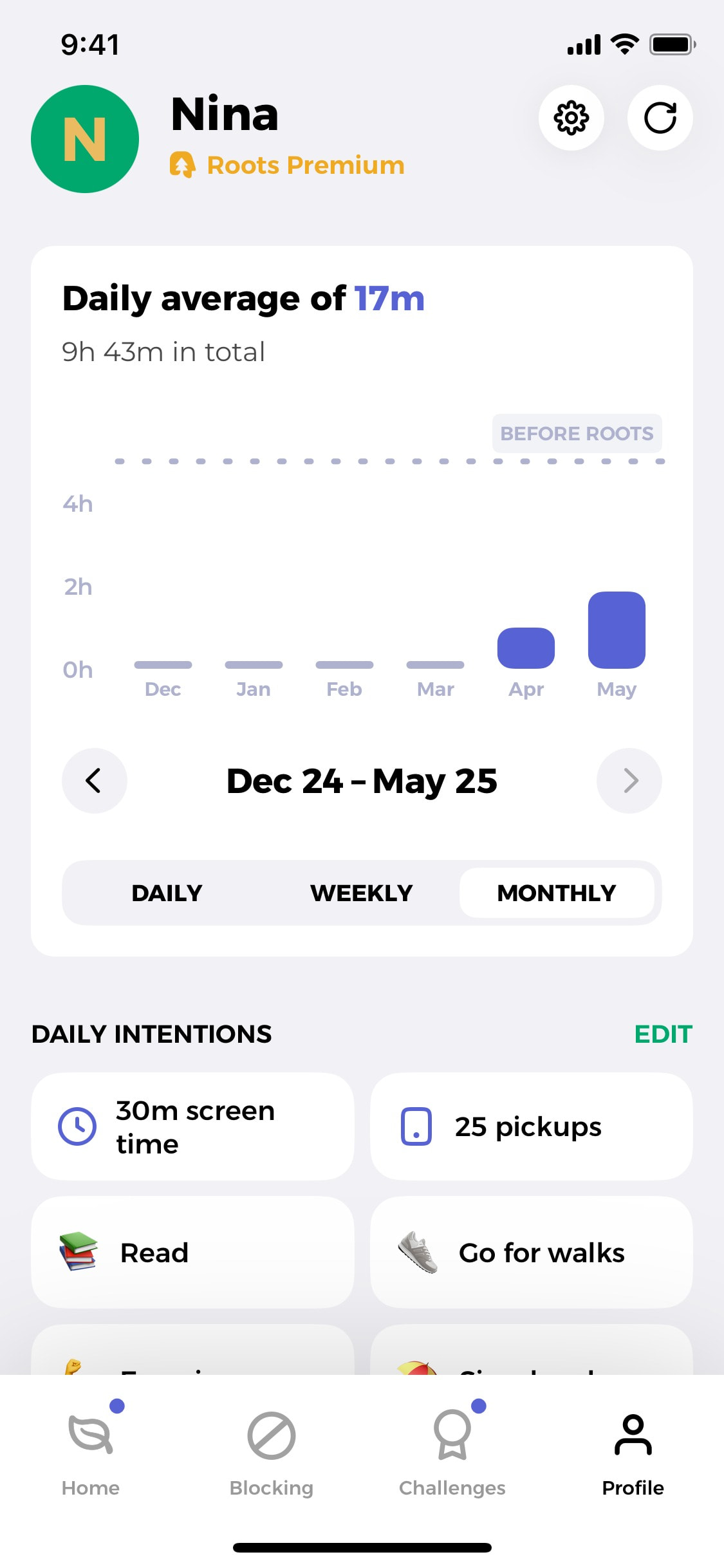
Task: Go to the next date range
Action: pyautogui.click(x=629, y=781)
